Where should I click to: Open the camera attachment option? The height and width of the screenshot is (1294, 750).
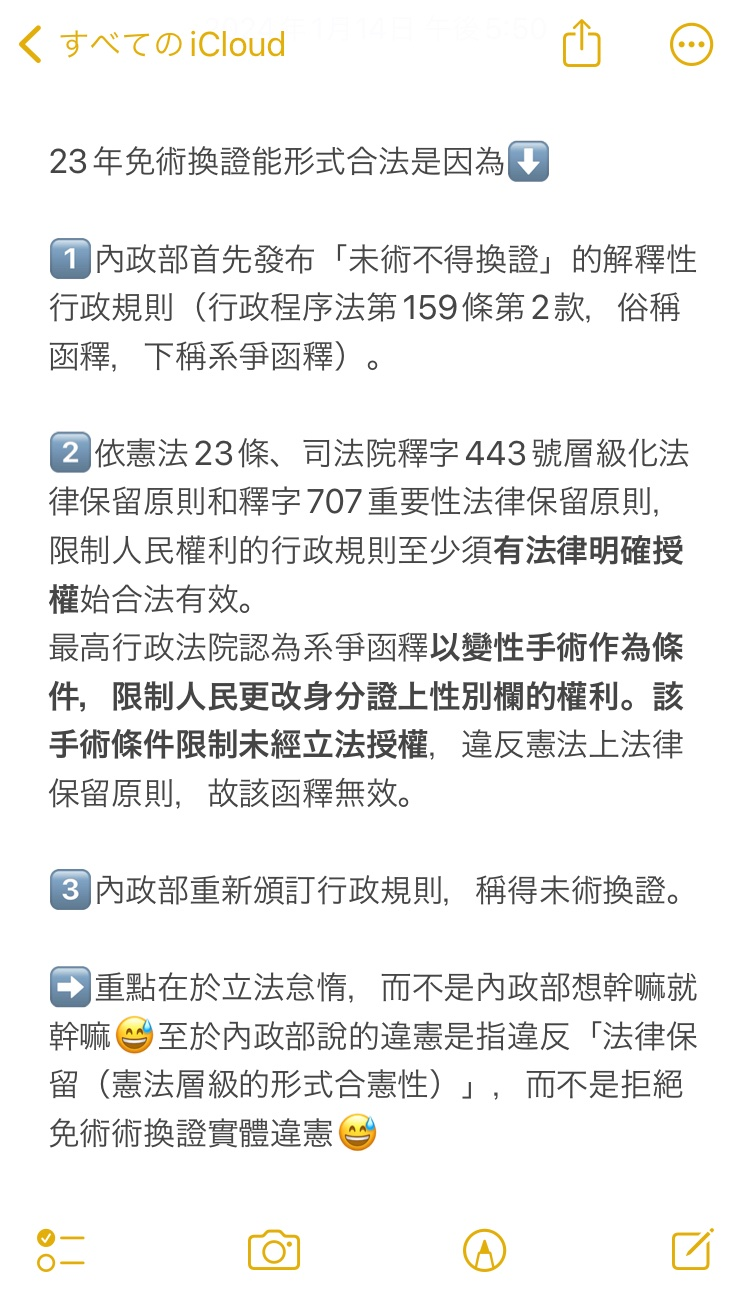click(274, 1250)
